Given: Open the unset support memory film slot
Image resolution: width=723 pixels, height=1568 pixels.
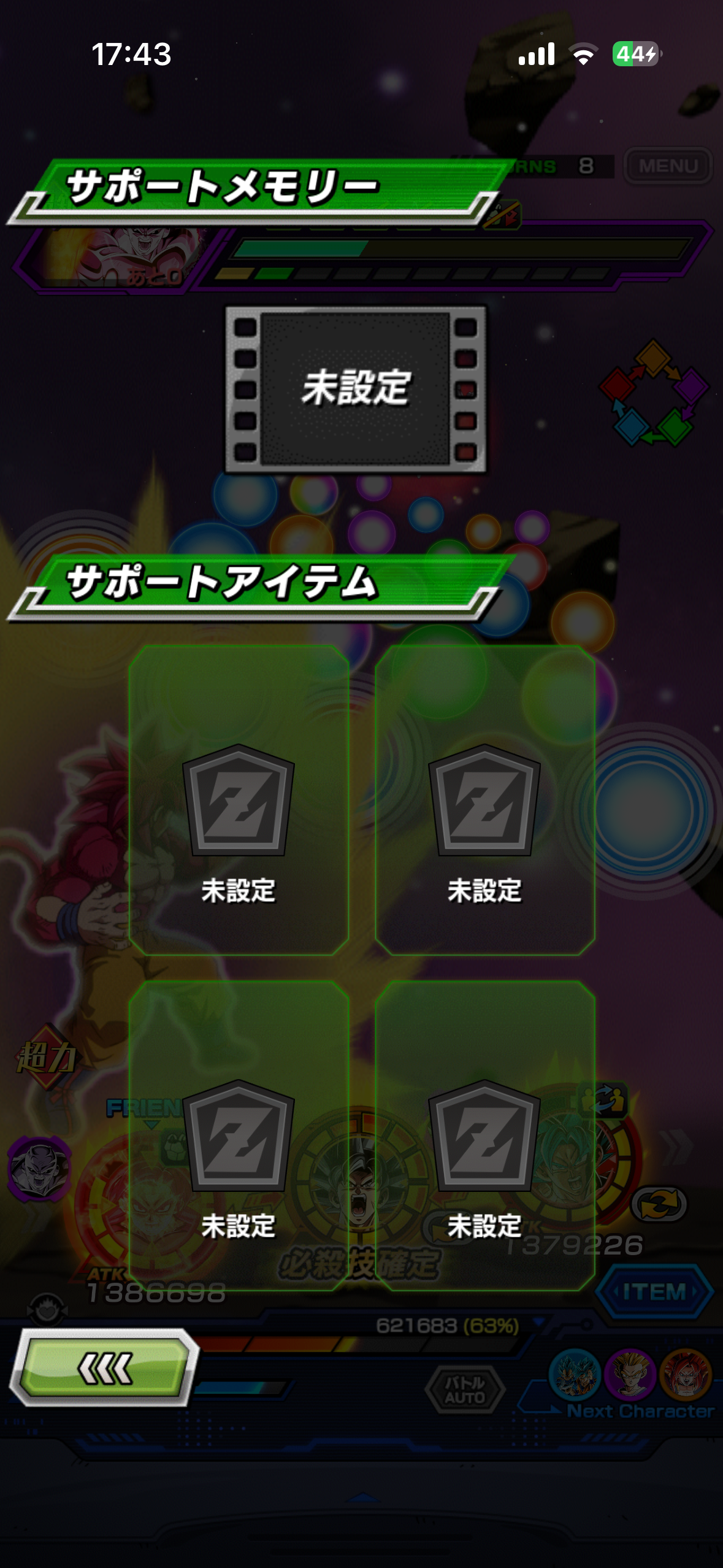Looking at the screenshot, I should 356,390.
